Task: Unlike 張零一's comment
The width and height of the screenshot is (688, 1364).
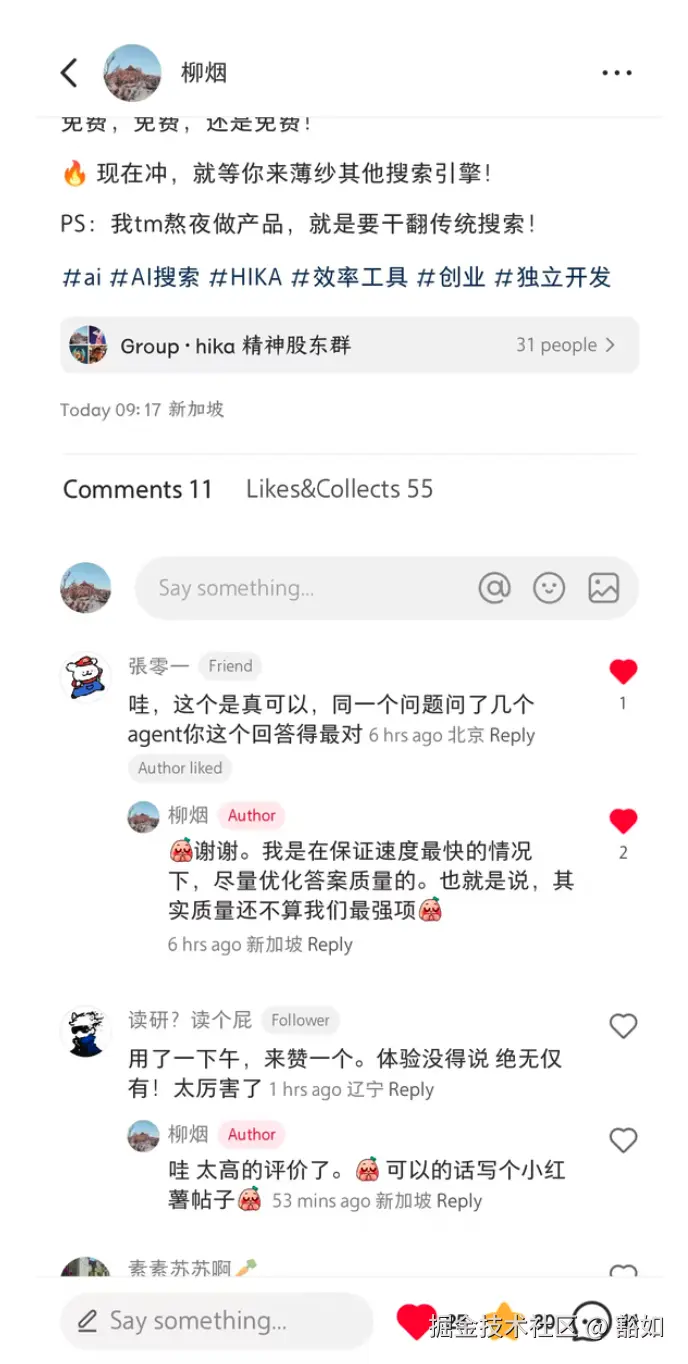Action: (623, 672)
